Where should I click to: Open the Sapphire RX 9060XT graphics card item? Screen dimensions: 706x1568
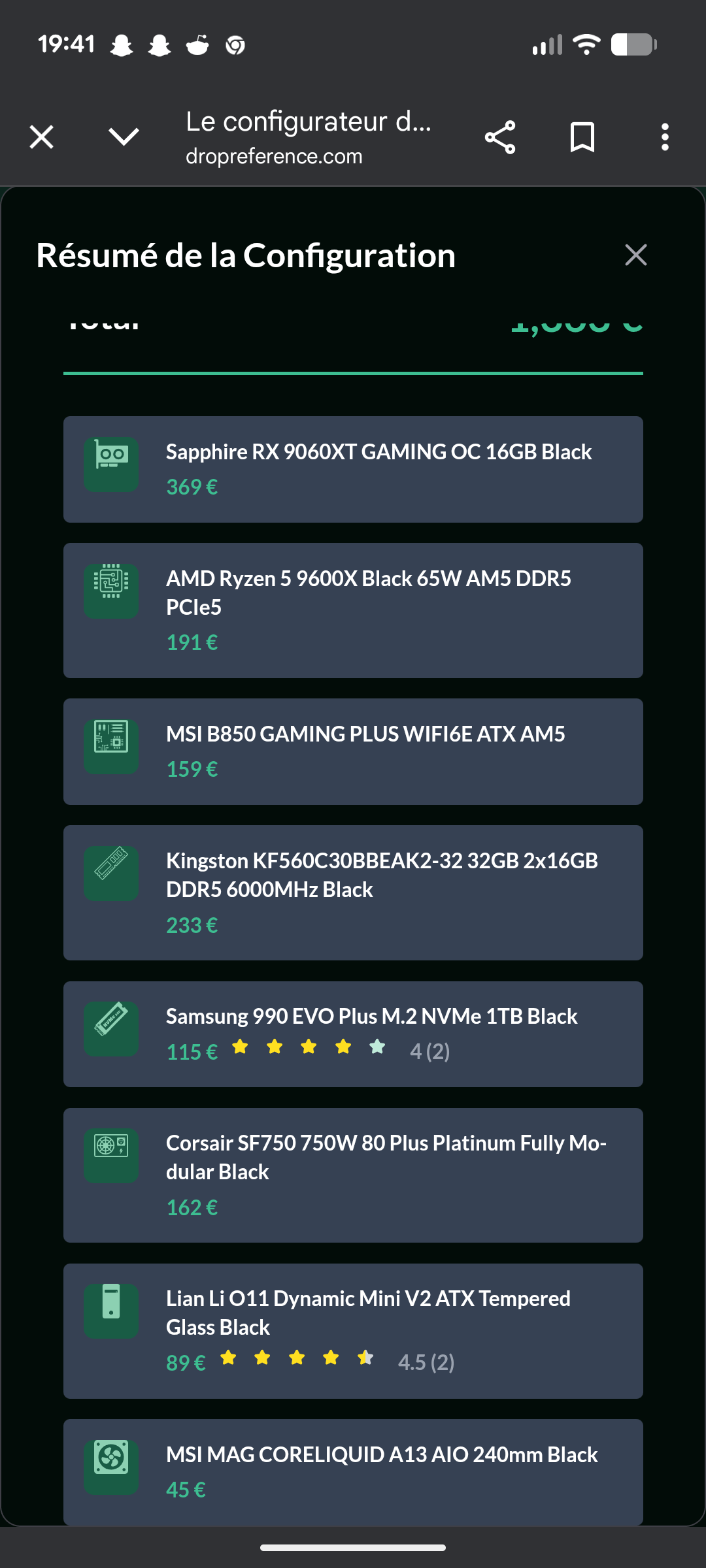click(x=353, y=469)
